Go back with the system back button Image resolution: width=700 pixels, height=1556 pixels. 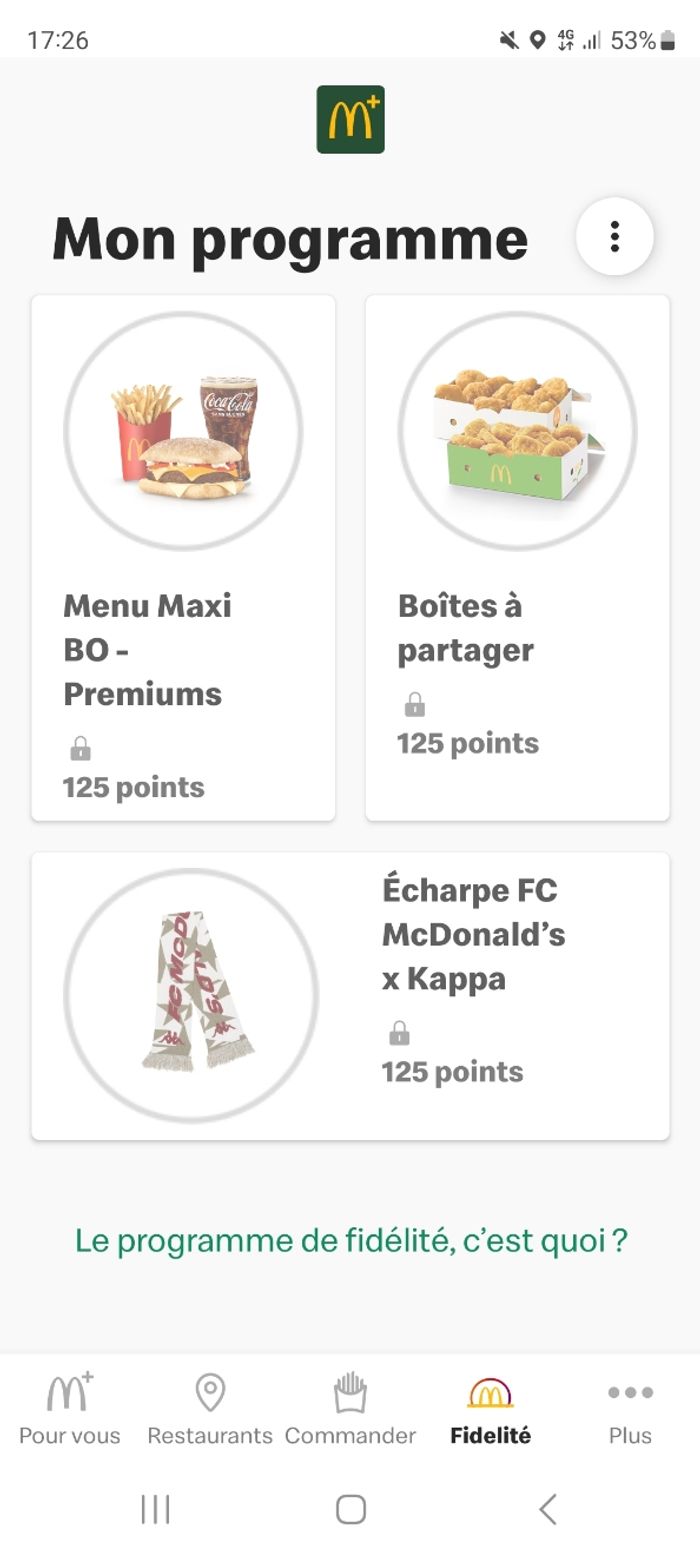(x=547, y=1508)
